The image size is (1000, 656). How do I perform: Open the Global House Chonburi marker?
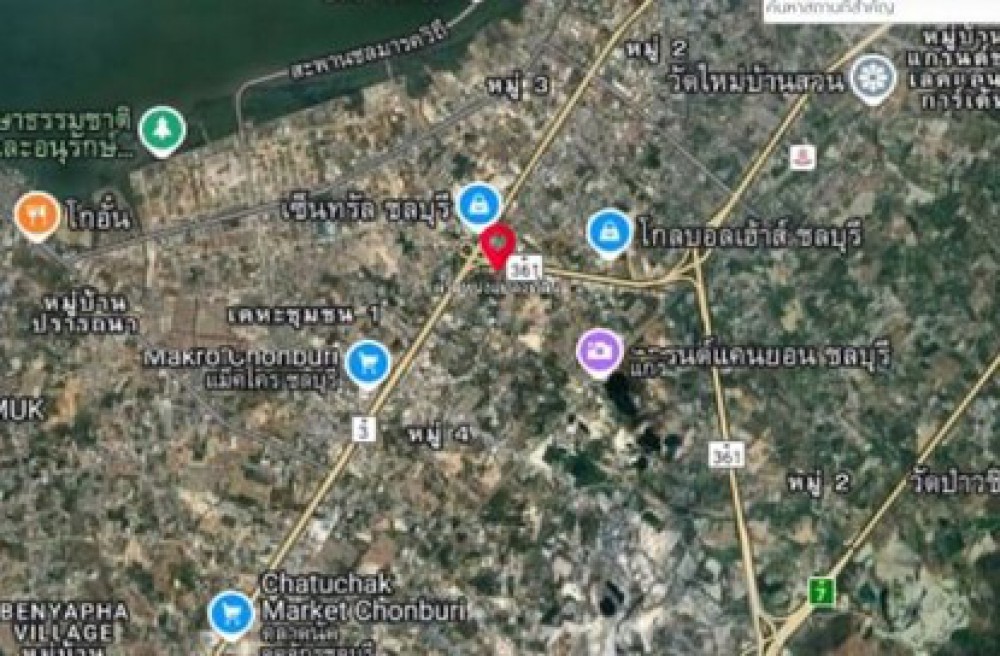click(609, 231)
